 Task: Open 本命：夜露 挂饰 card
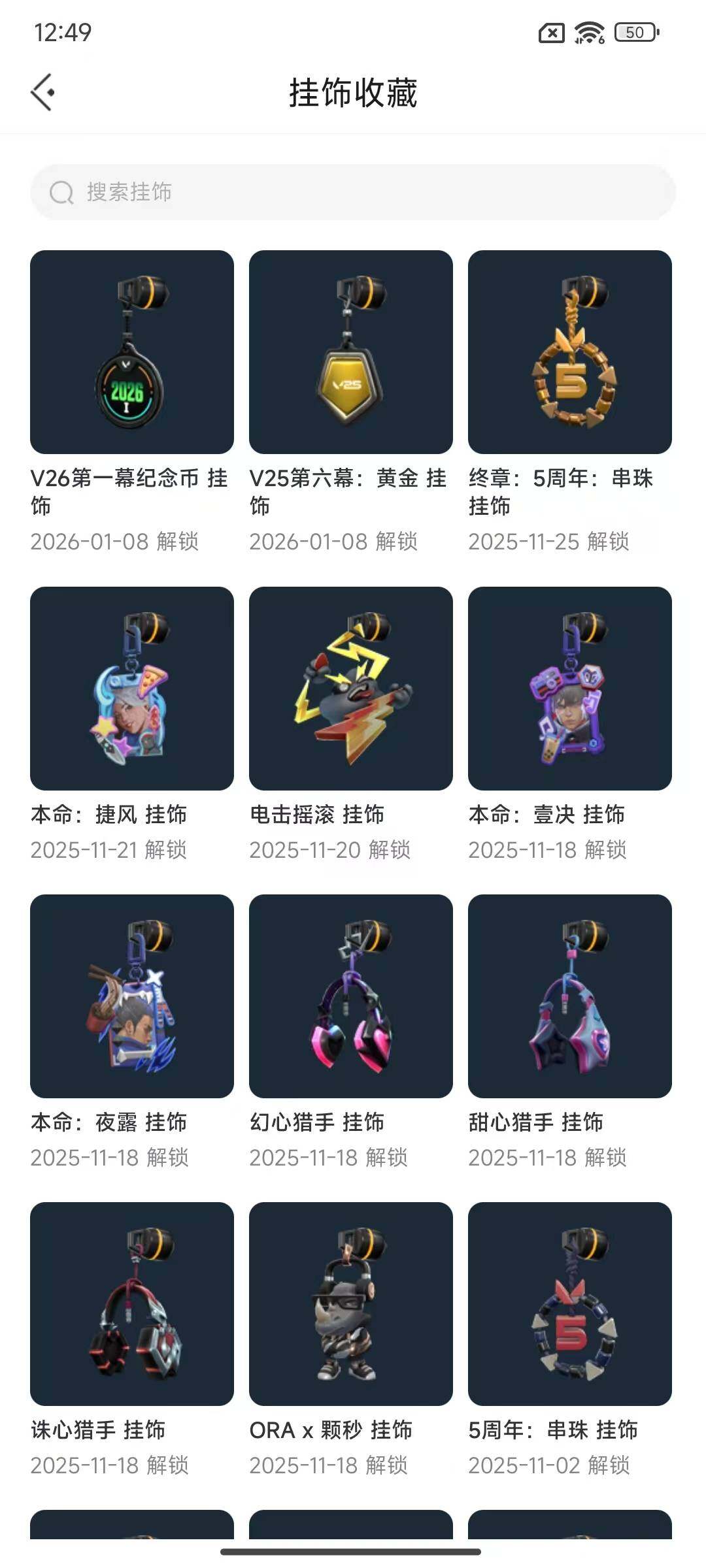click(x=132, y=996)
